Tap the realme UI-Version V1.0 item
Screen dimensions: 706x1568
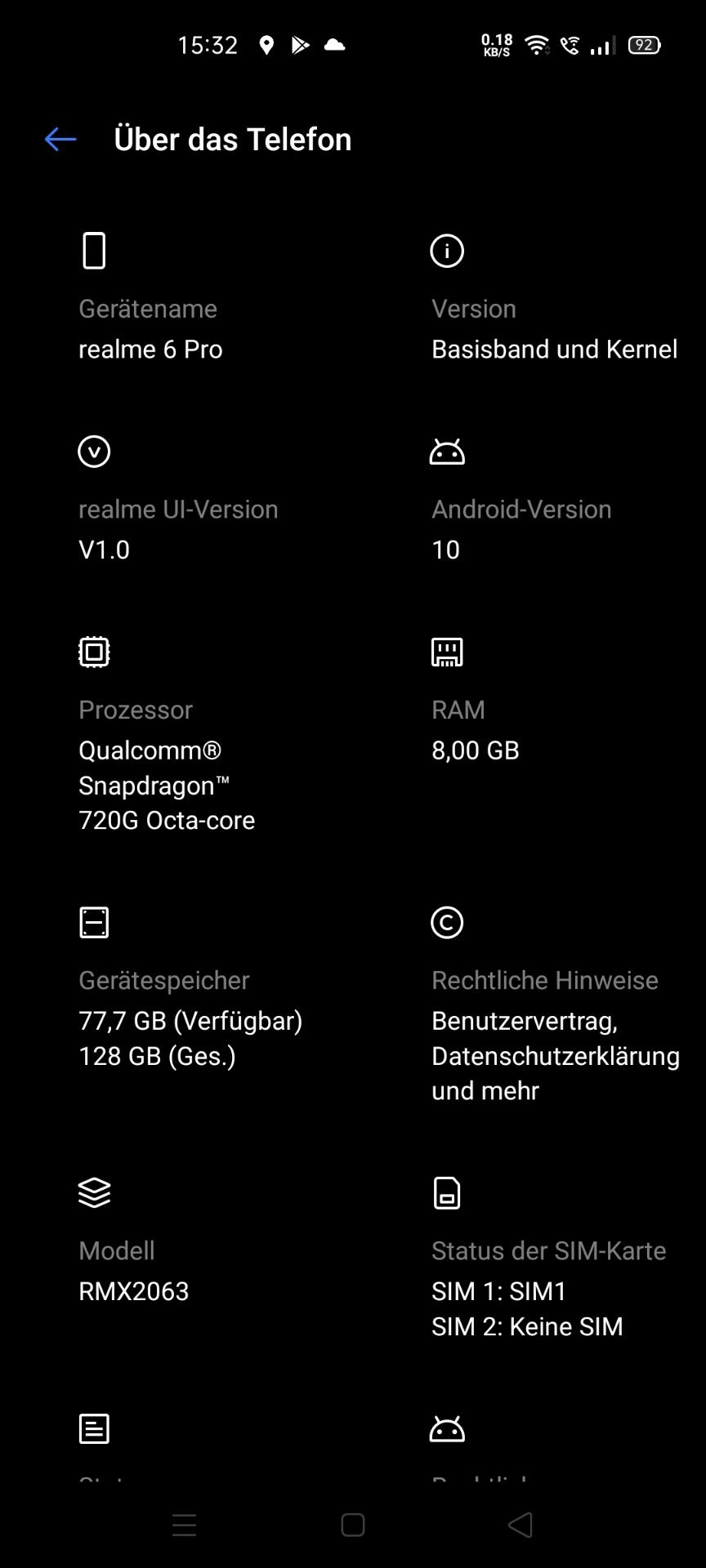pos(176,499)
